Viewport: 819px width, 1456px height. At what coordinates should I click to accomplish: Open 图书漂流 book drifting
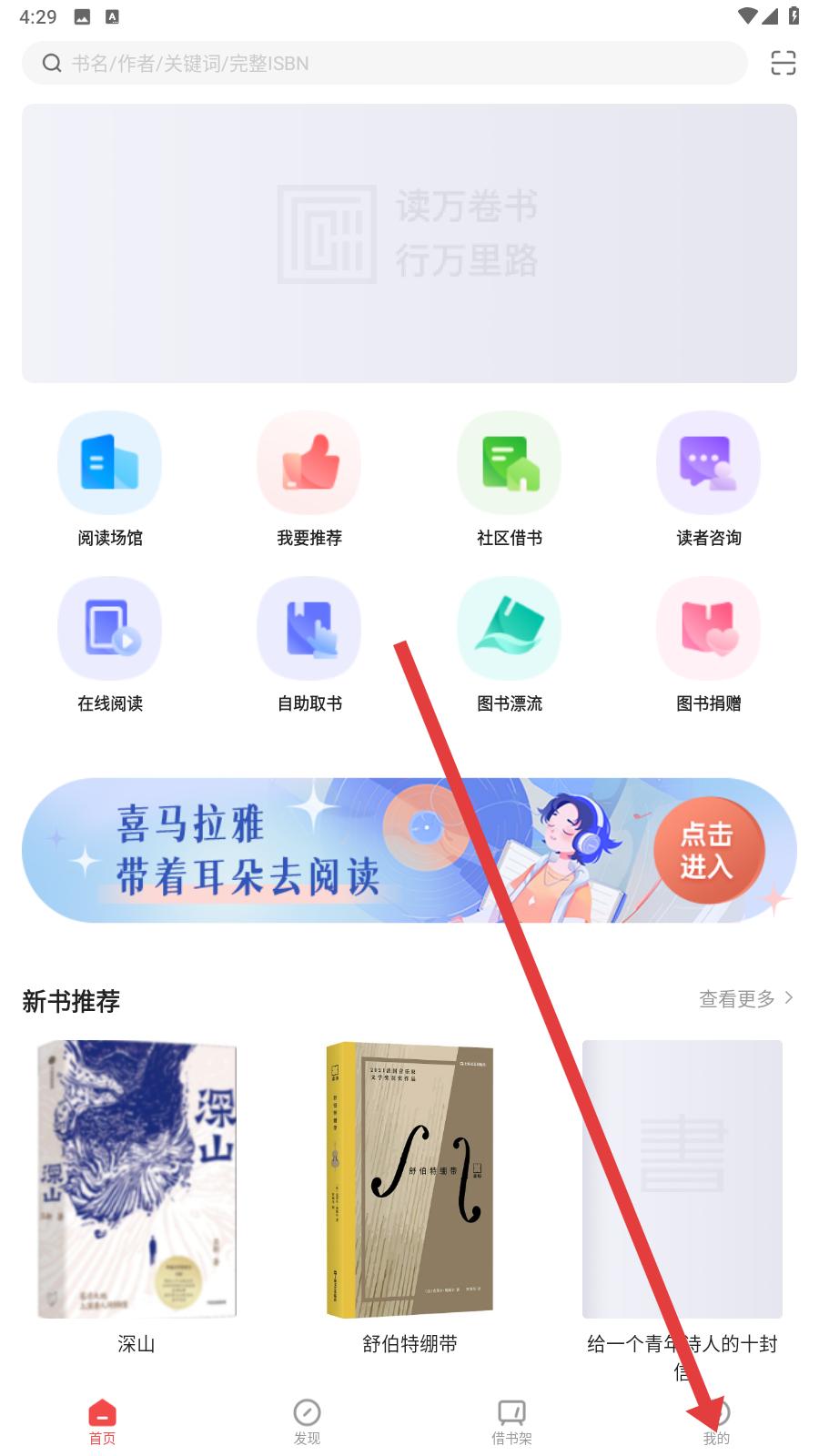[x=510, y=645]
